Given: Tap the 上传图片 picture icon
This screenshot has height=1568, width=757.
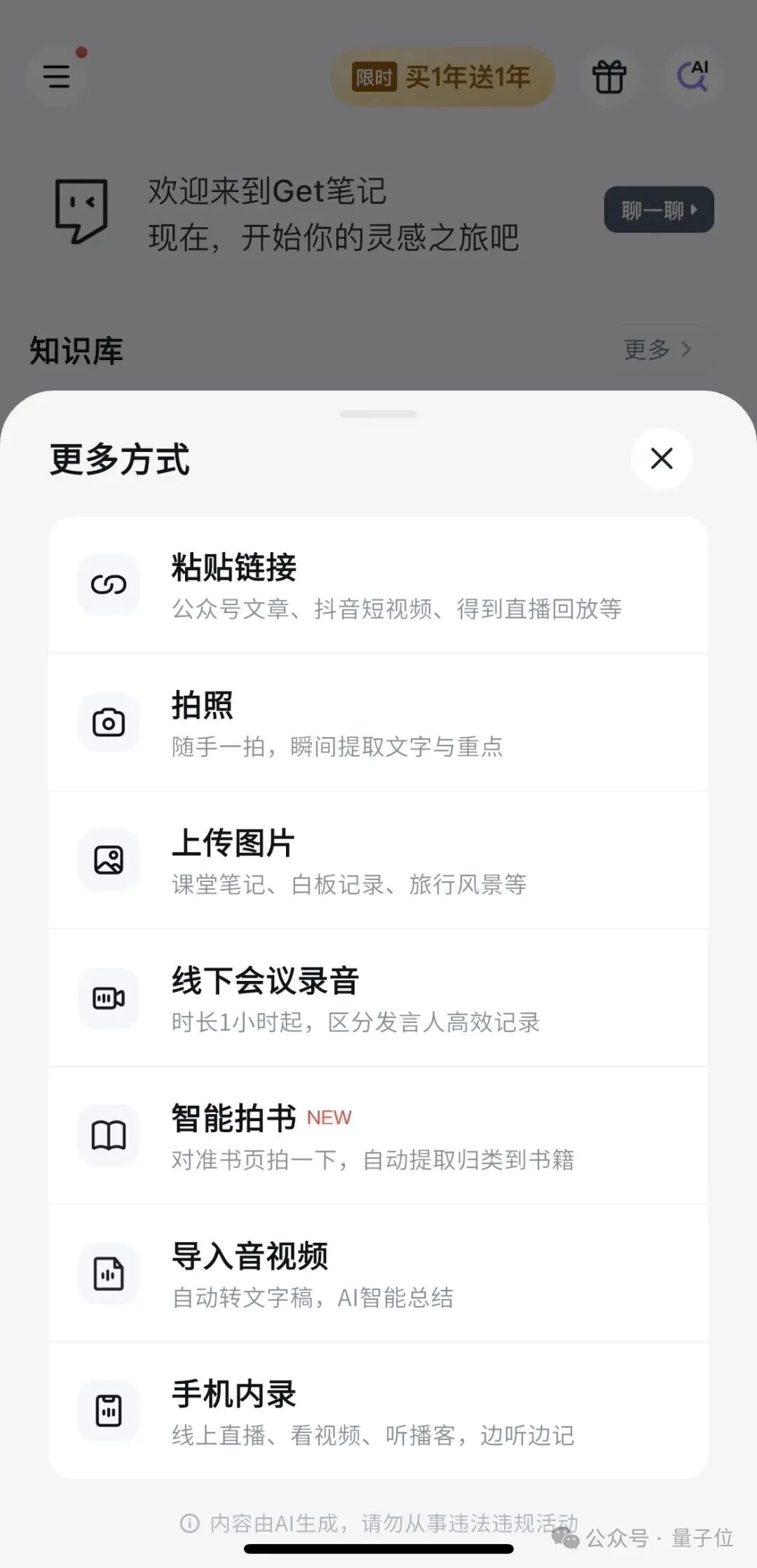Looking at the screenshot, I should 109,860.
